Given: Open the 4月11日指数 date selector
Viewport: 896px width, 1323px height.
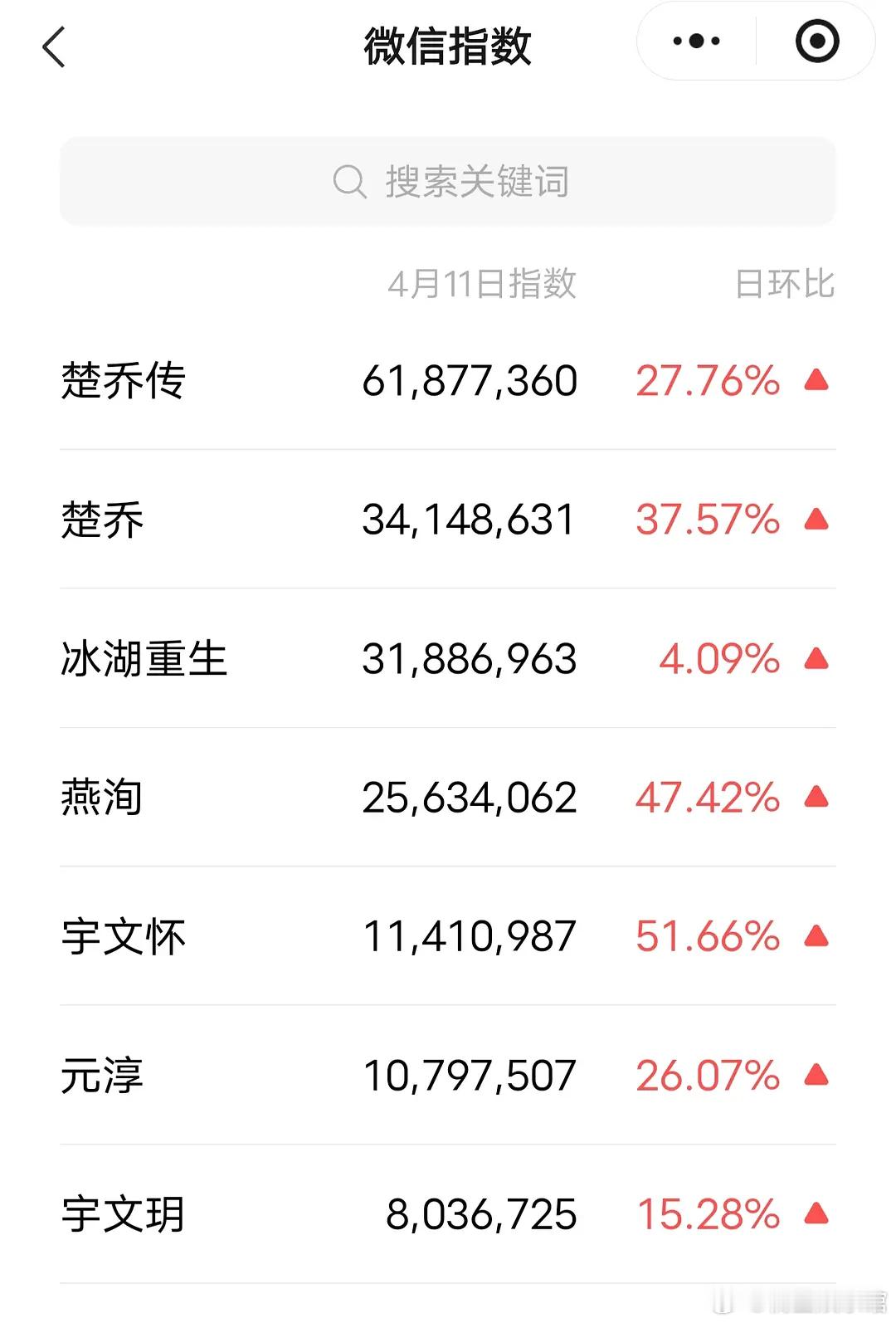Looking at the screenshot, I should [x=485, y=286].
